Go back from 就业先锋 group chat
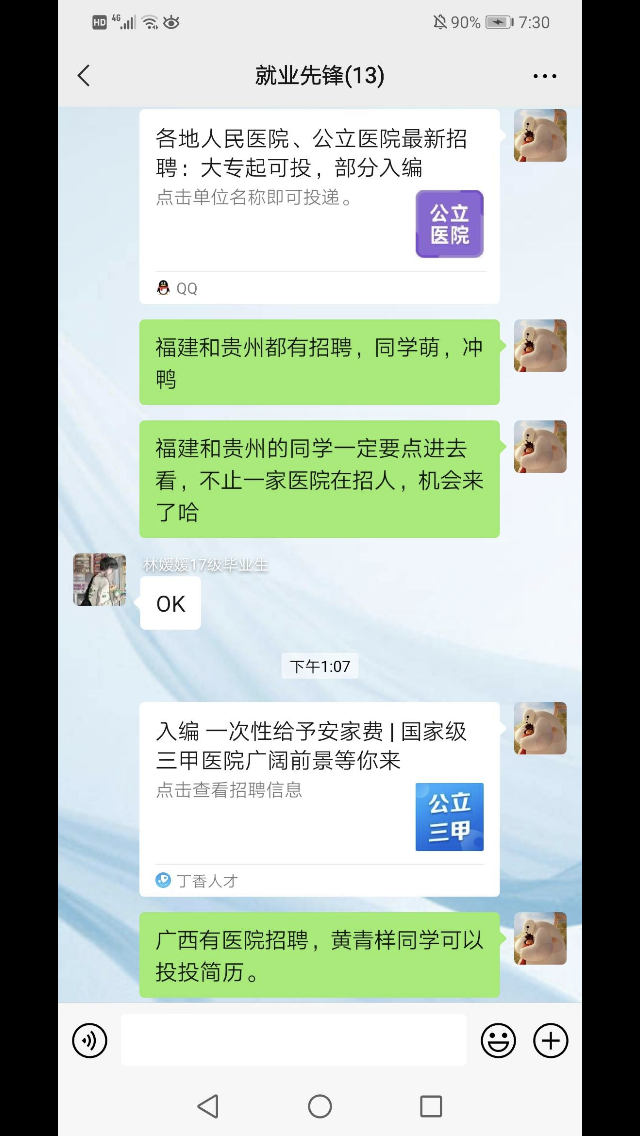This screenshot has width=640, height=1136. [84, 76]
